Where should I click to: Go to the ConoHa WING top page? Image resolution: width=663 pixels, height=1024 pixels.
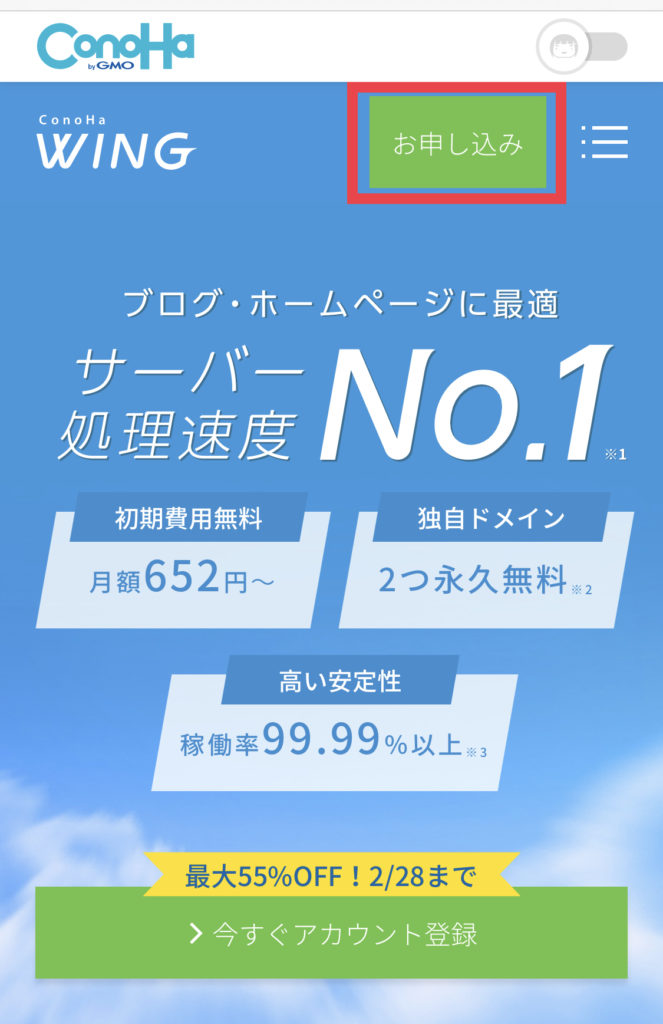(x=116, y=142)
